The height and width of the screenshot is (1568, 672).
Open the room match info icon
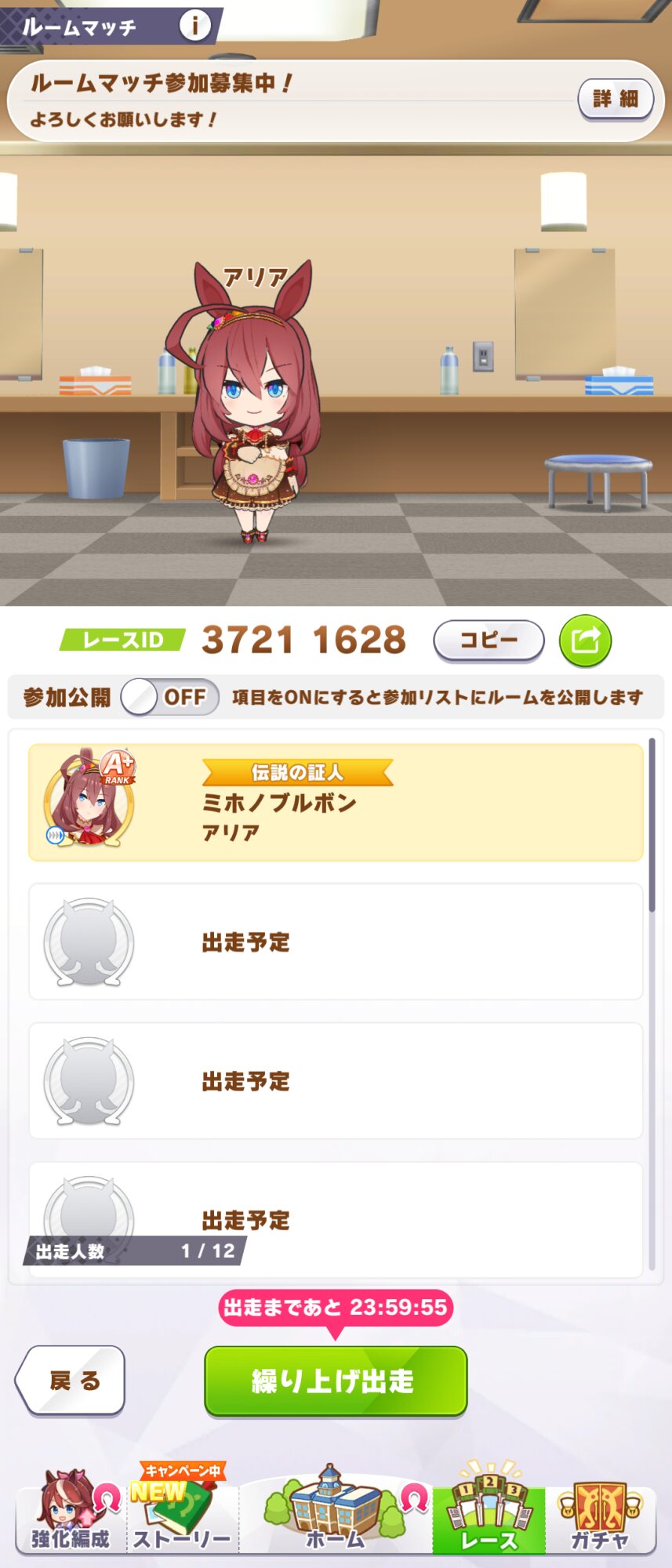(x=194, y=26)
